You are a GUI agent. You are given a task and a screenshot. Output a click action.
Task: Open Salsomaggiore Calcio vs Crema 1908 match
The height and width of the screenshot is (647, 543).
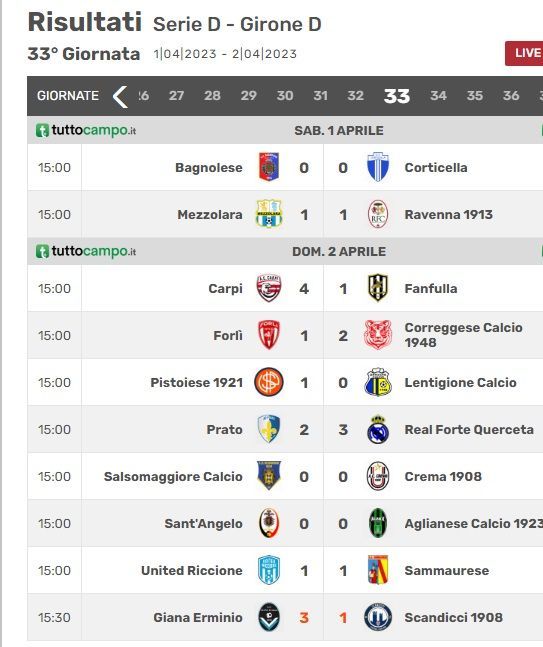(285, 476)
